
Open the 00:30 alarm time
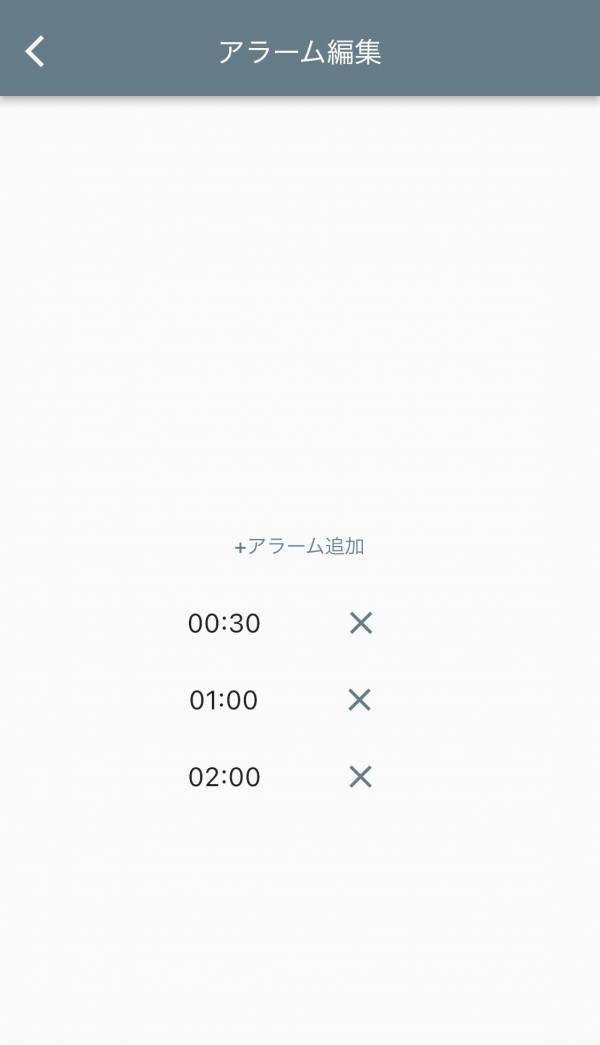(224, 623)
